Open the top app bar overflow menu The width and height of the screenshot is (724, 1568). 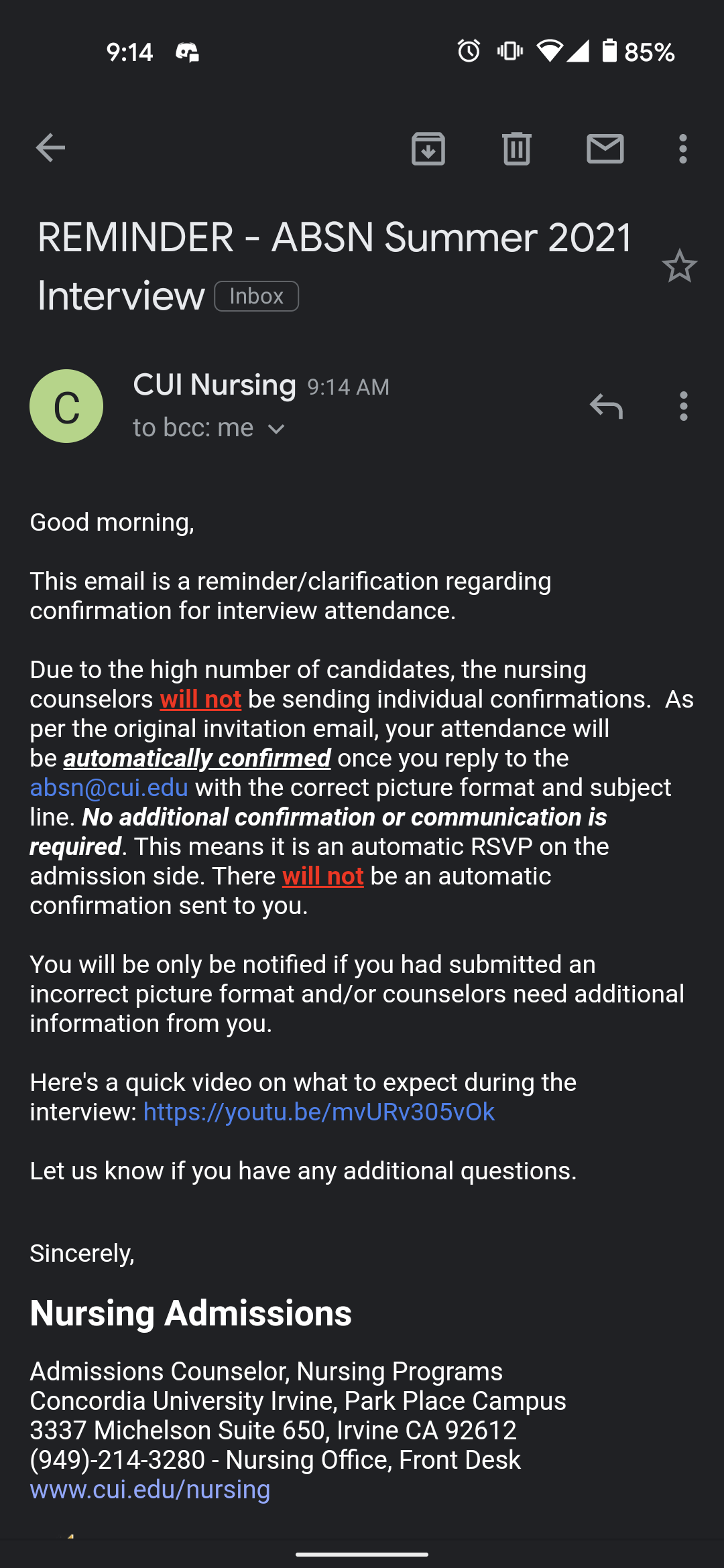(x=683, y=149)
